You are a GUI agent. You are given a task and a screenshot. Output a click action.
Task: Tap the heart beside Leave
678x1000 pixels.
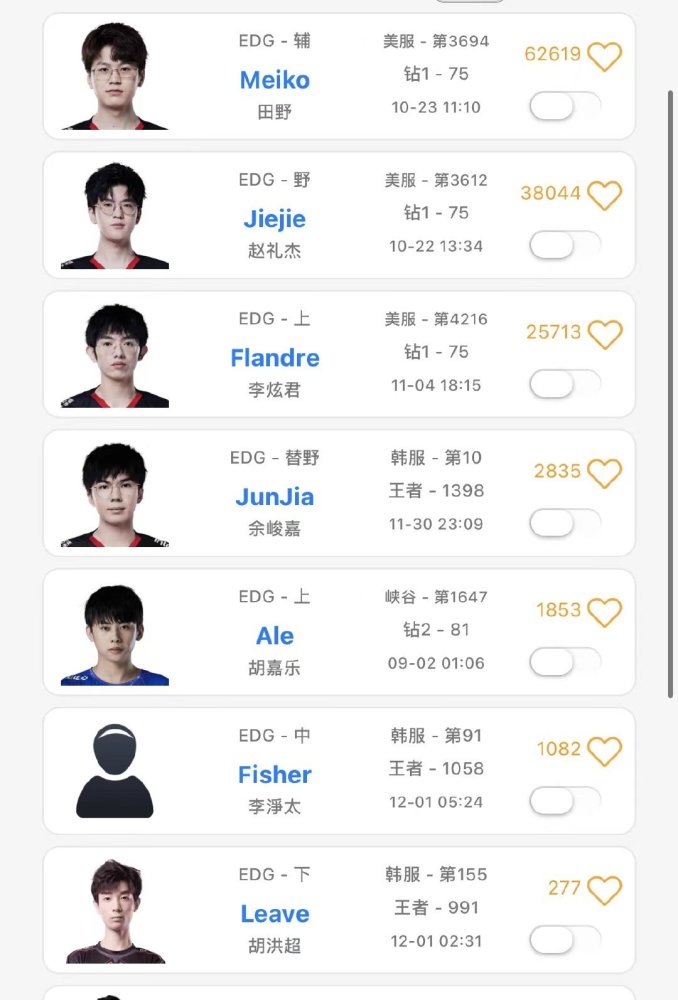click(x=604, y=890)
